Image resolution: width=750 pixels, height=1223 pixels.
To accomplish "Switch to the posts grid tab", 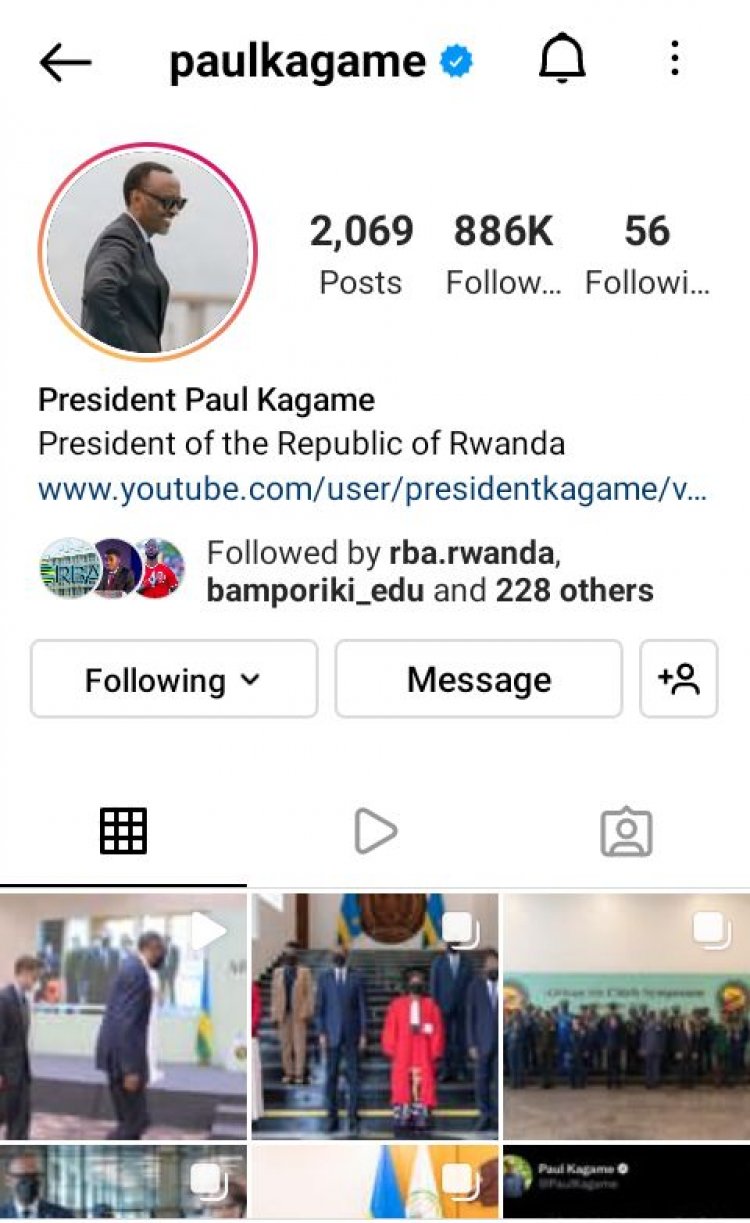I will click(x=123, y=831).
